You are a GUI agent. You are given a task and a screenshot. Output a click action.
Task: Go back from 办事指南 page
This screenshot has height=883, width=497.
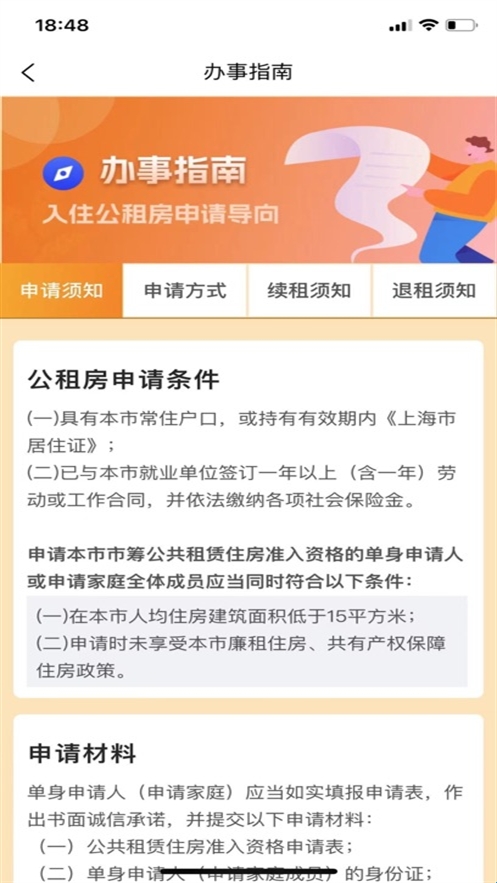pyautogui.click(x=28, y=73)
